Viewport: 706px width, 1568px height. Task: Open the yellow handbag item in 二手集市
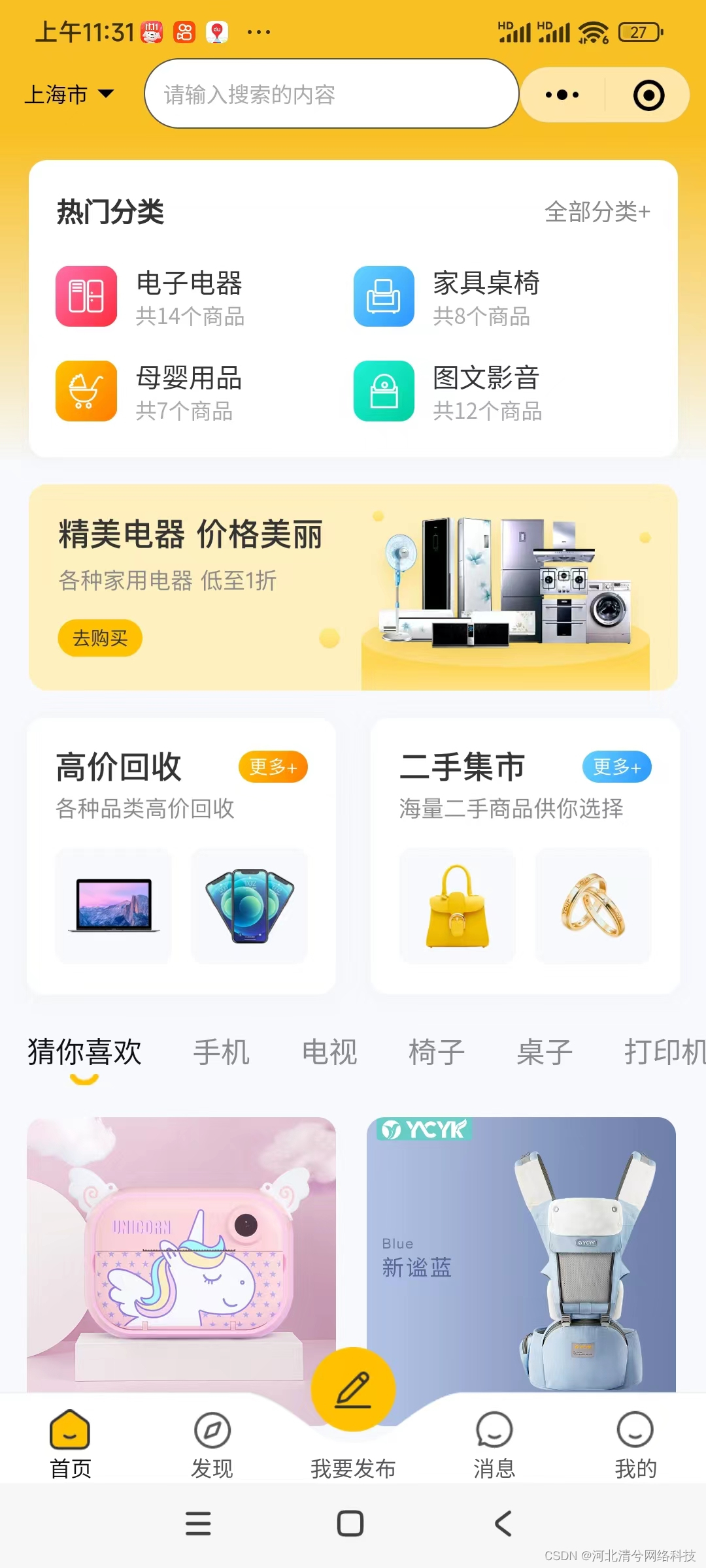click(x=458, y=906)
